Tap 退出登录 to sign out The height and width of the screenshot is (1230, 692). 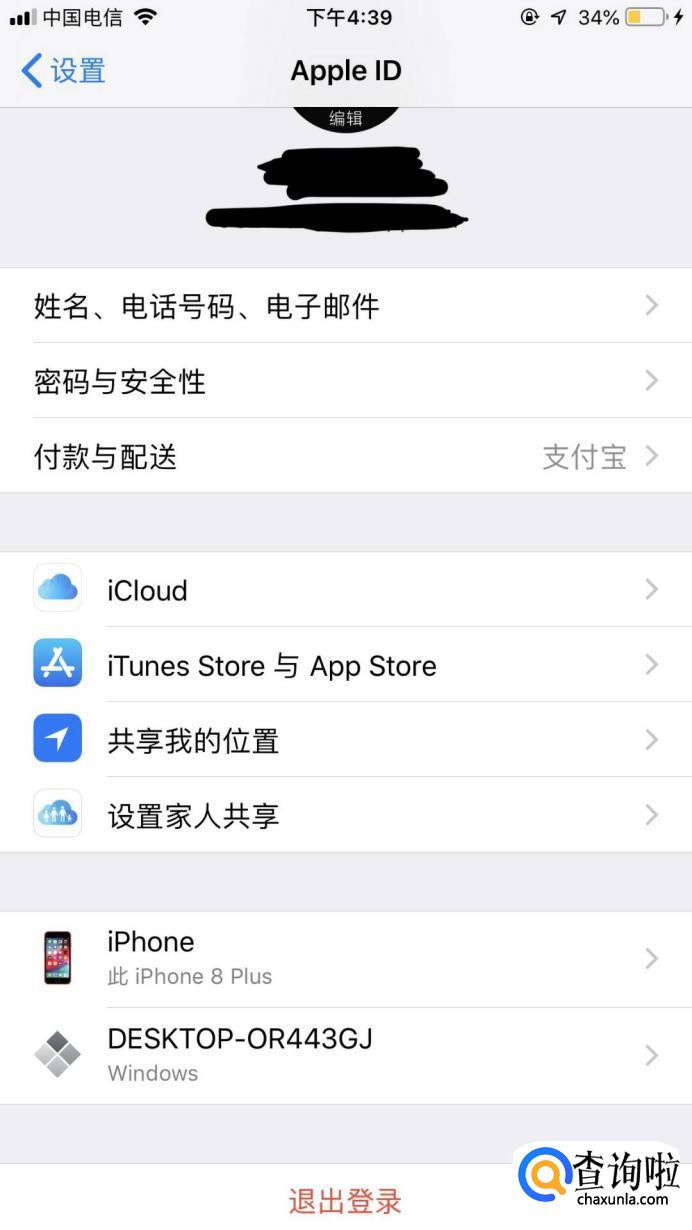point(345,1200)
